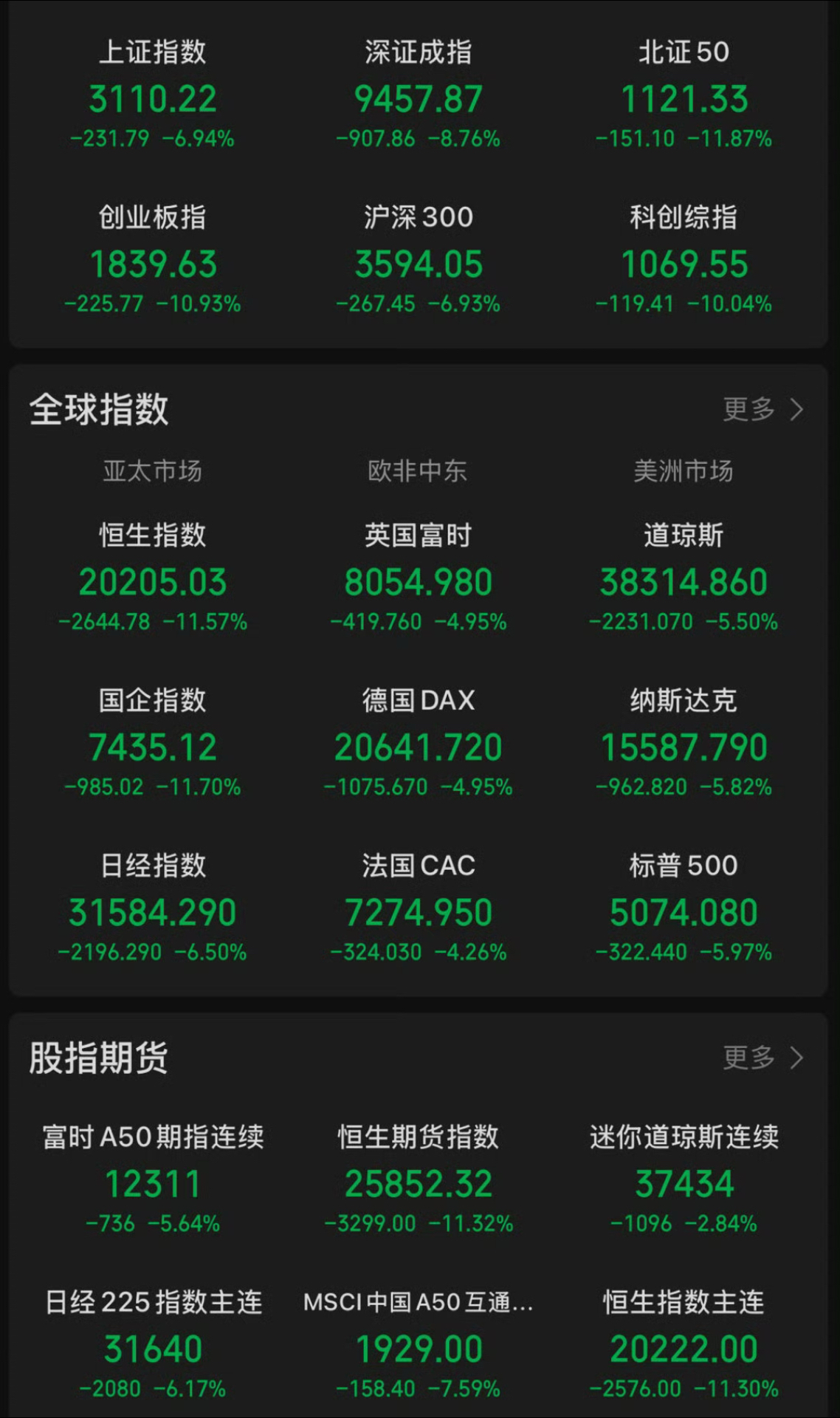This screenshot has height=1418, width=840.
Task: View the 道琼斯 index details
Action: click(684, 581)
